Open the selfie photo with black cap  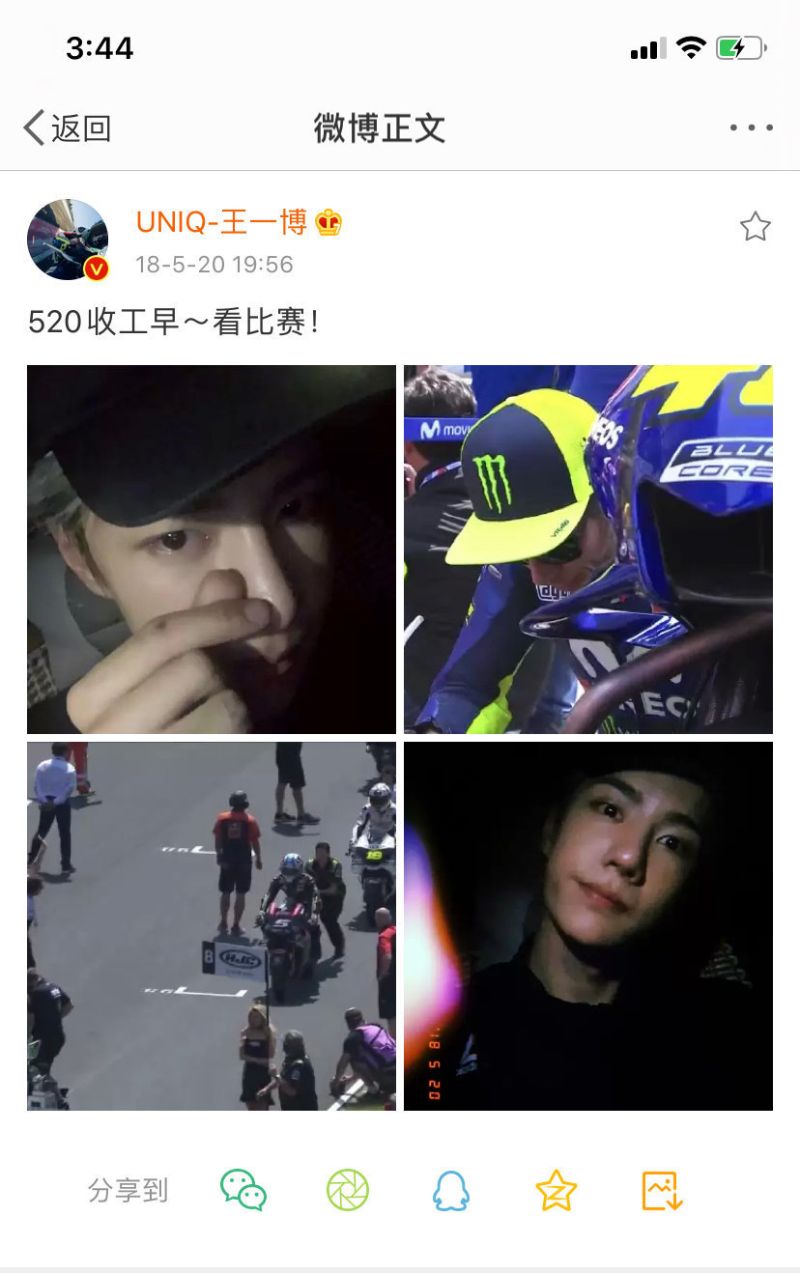(x=211, y=549)
